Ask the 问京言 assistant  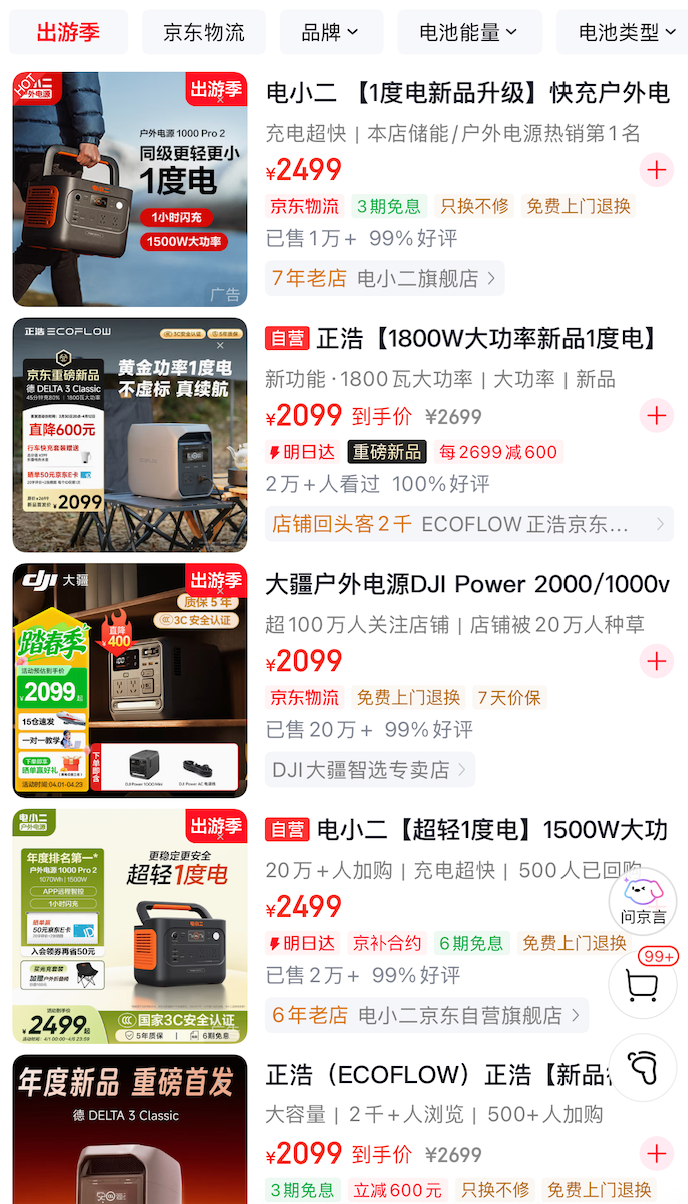pos(643,900)
